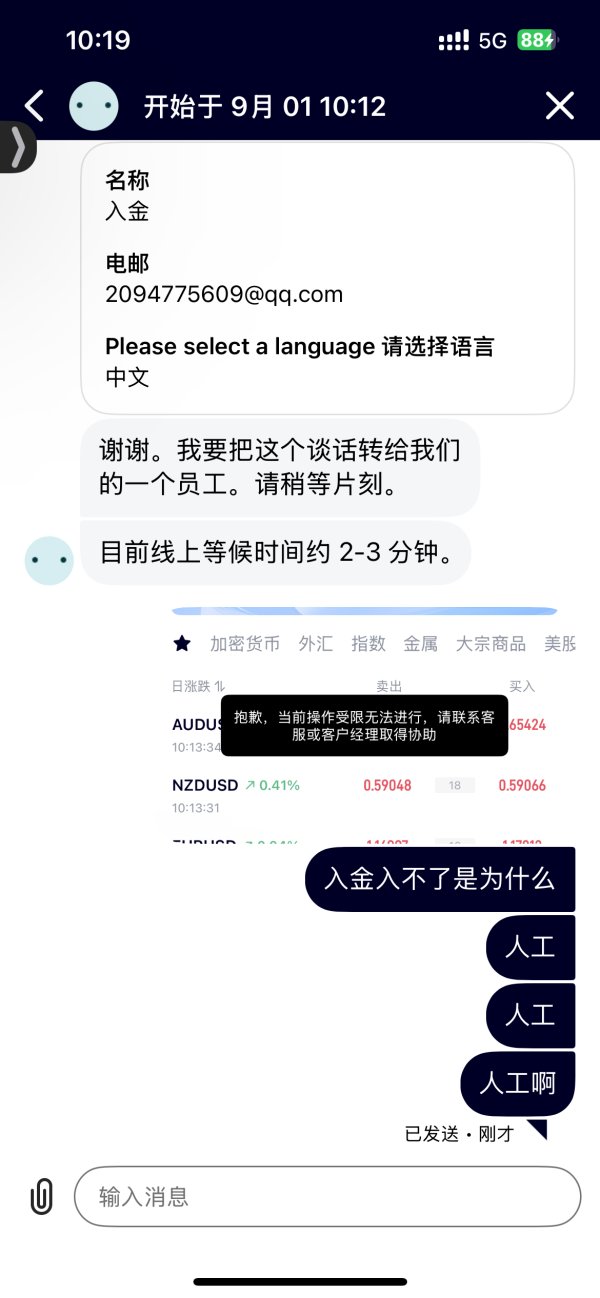Open the sent trading screenshot image
This screenshot has width=600, height=1298.
[365, 725]
